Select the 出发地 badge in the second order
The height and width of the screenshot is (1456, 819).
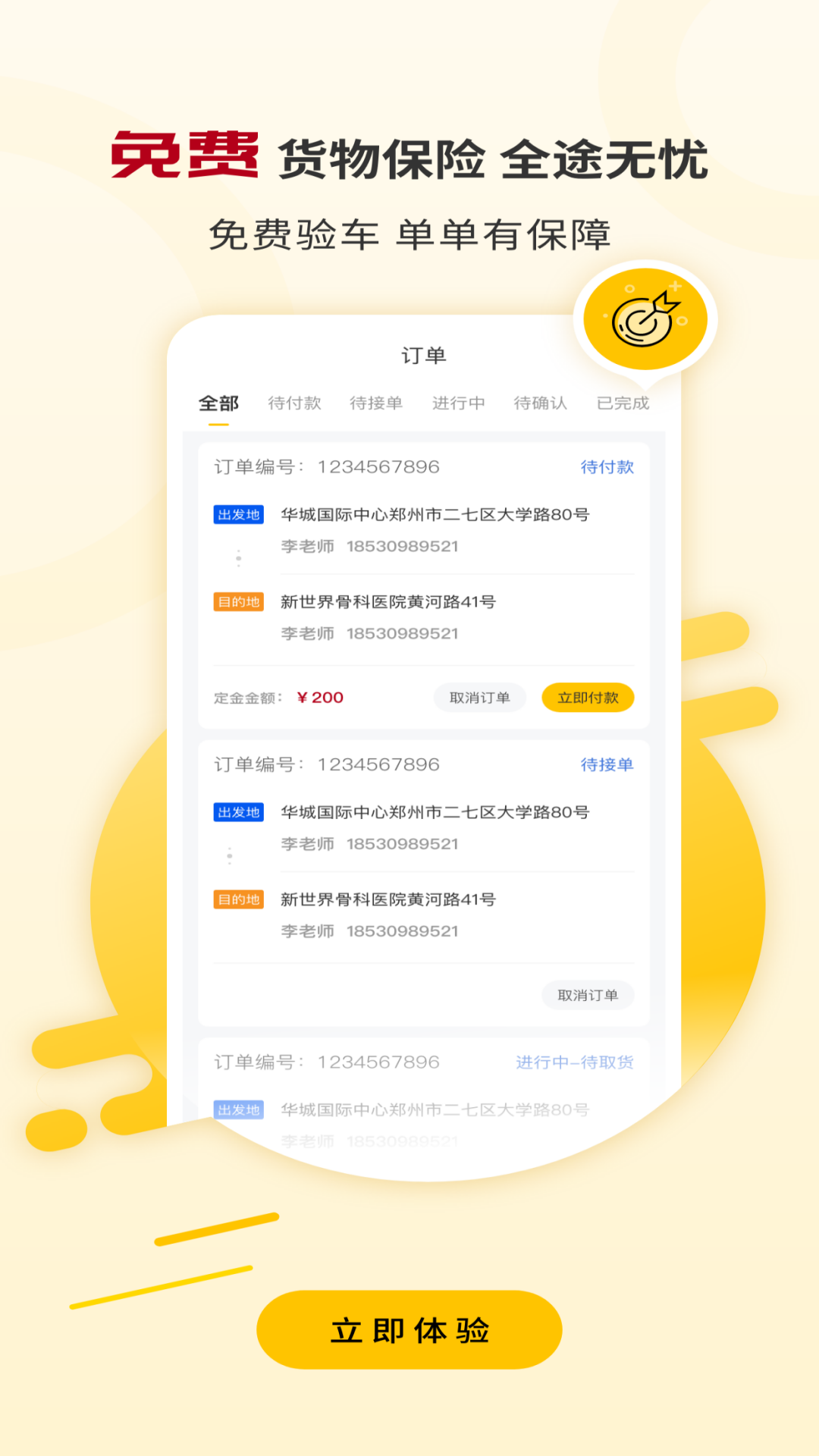click(x=237, y=811)
